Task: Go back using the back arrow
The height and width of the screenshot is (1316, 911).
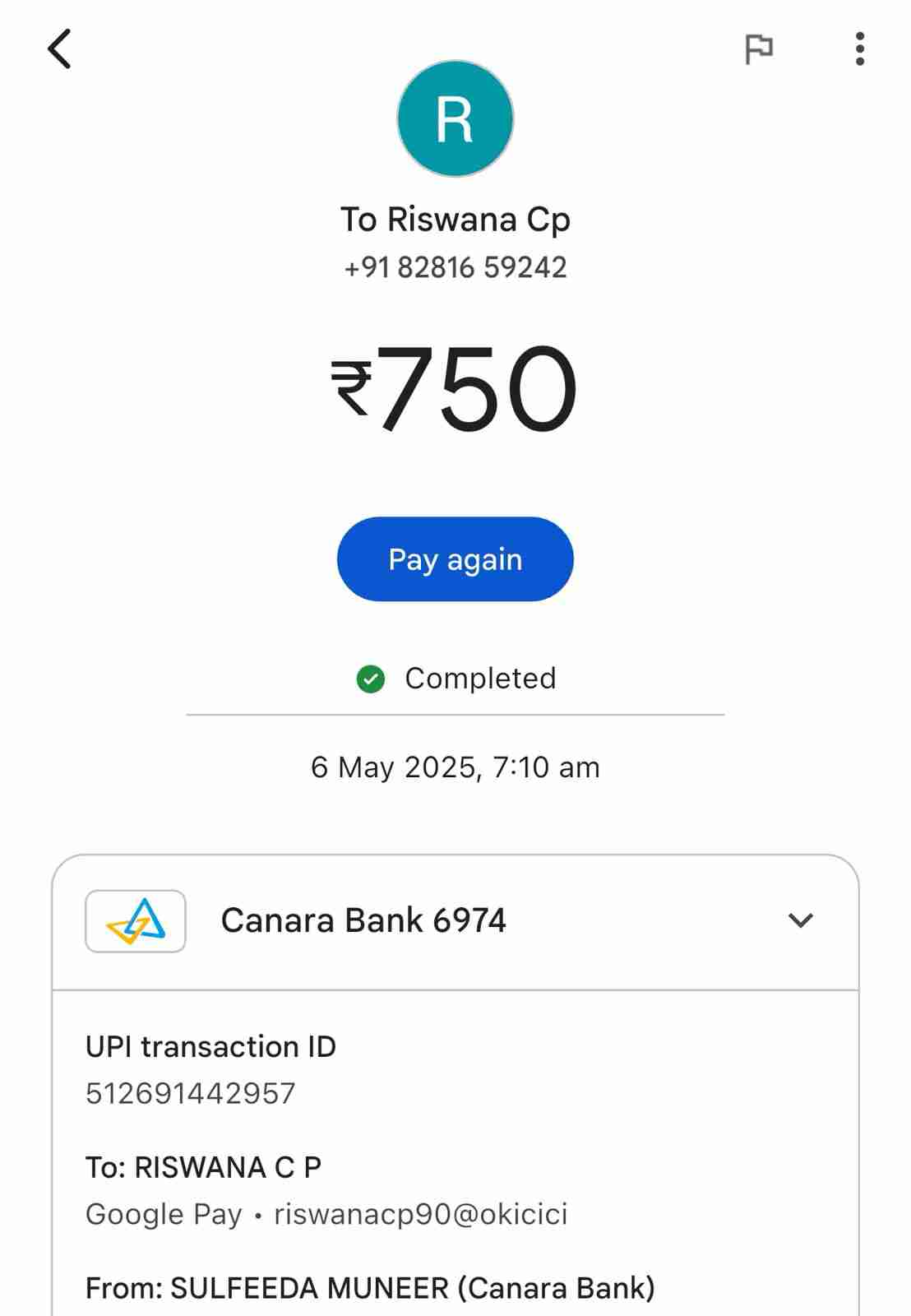Action: coord(59,49)
